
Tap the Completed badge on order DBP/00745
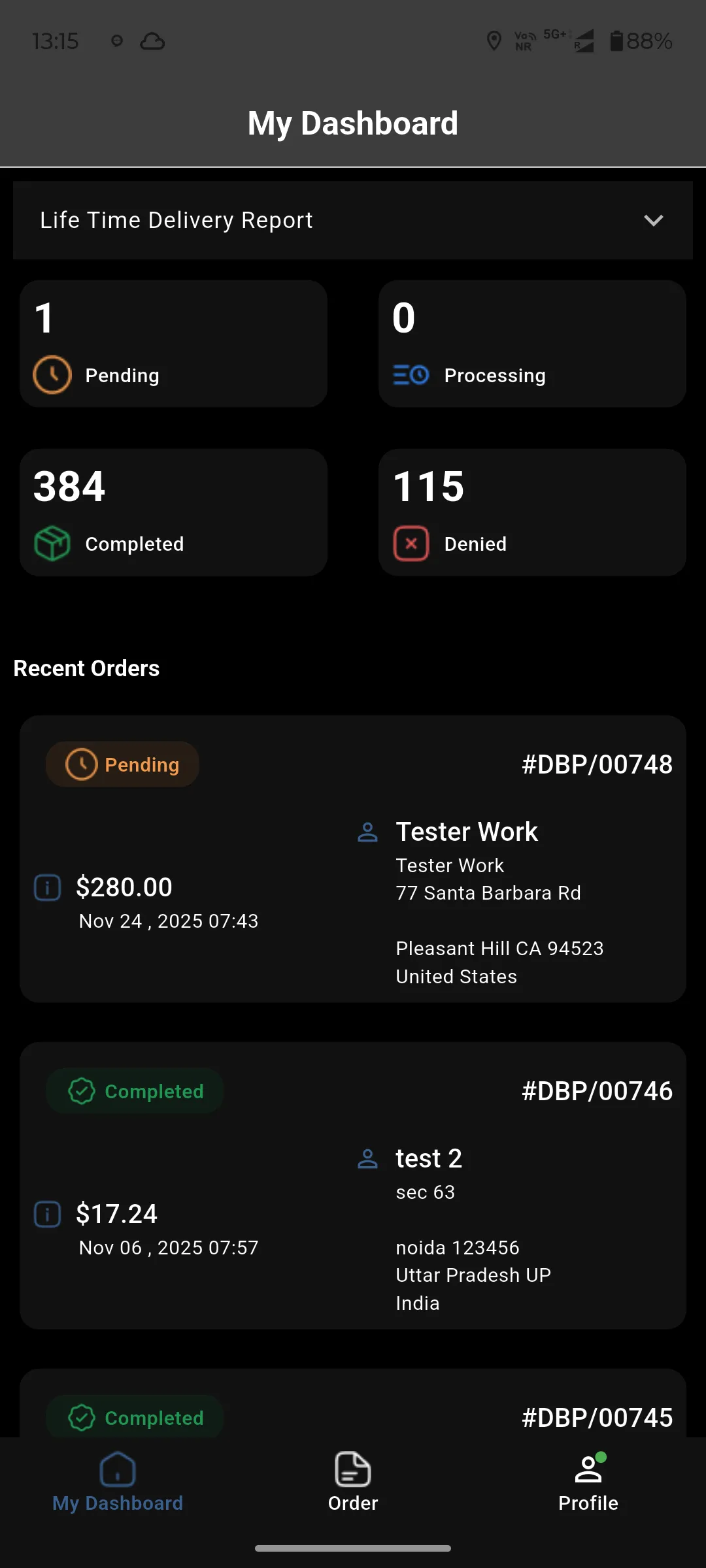134,1418
